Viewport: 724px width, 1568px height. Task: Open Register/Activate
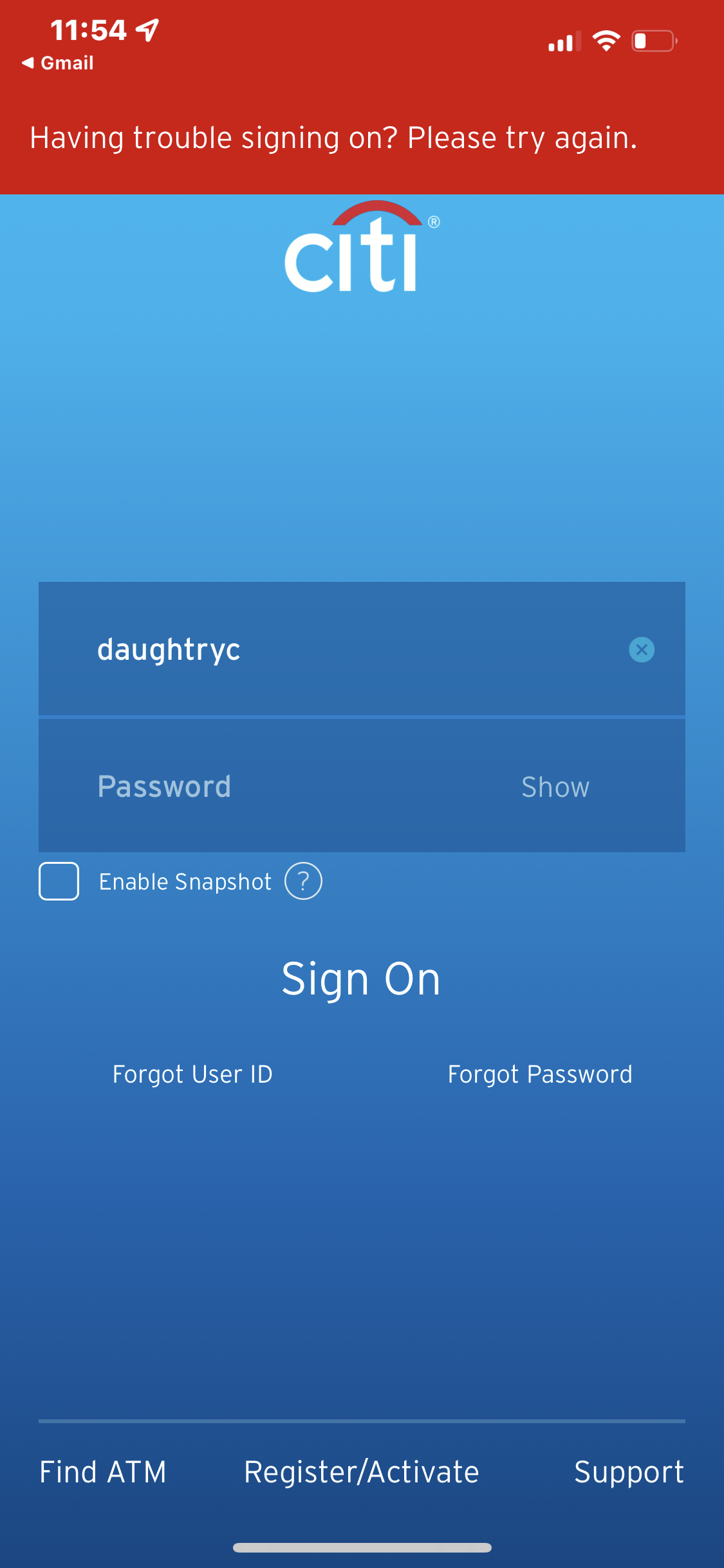coord(362,1472)
